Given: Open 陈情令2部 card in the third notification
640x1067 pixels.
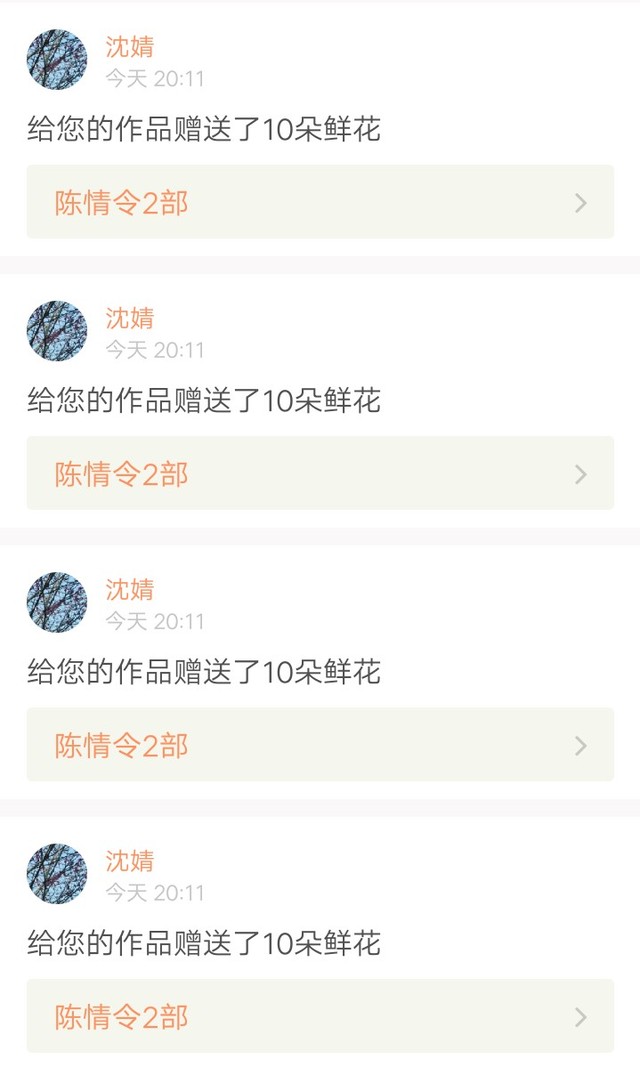Looking at the screenshot, I should [x=320, y=745].
